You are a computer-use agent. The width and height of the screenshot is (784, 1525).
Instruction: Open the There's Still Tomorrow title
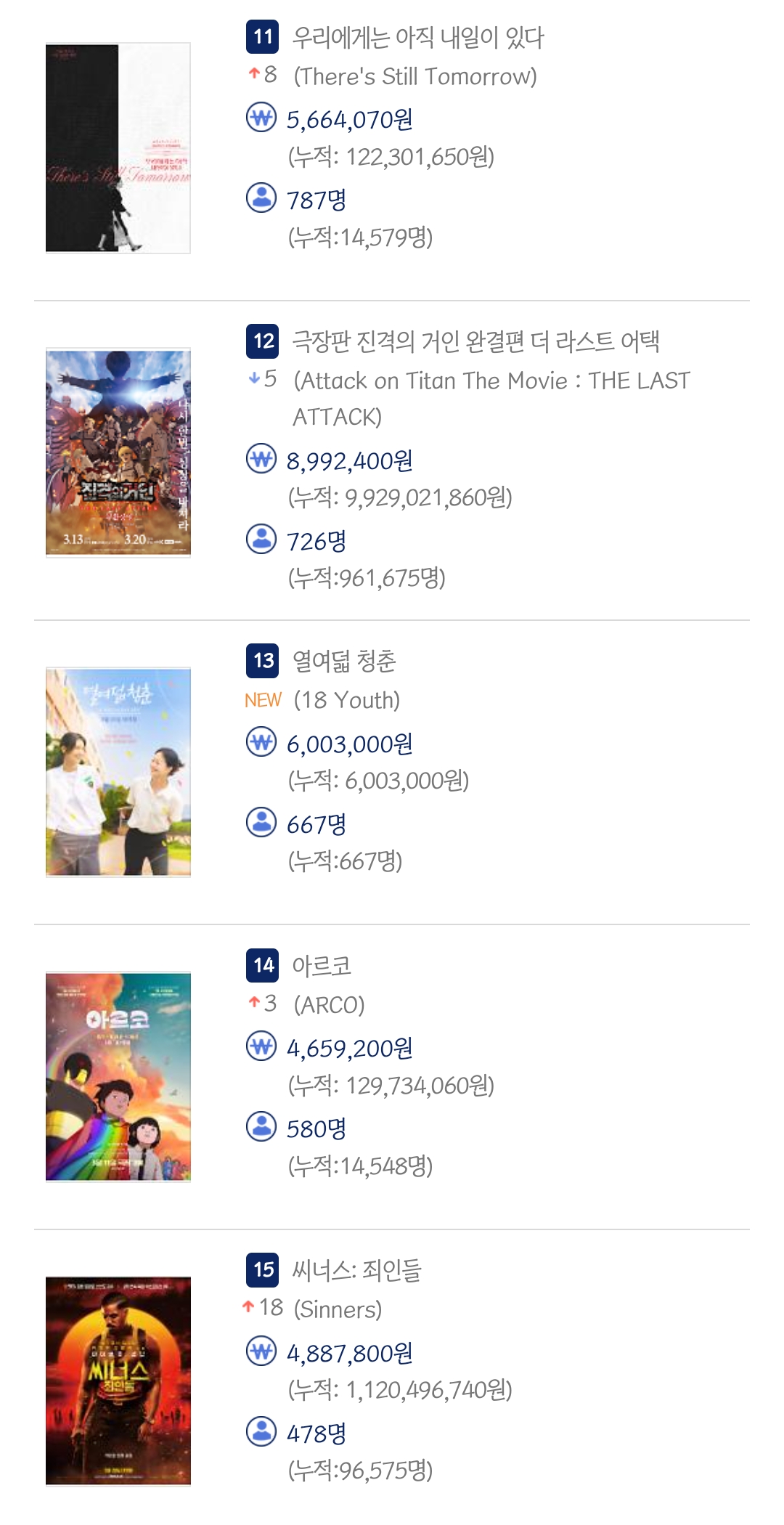coord(417,38)
